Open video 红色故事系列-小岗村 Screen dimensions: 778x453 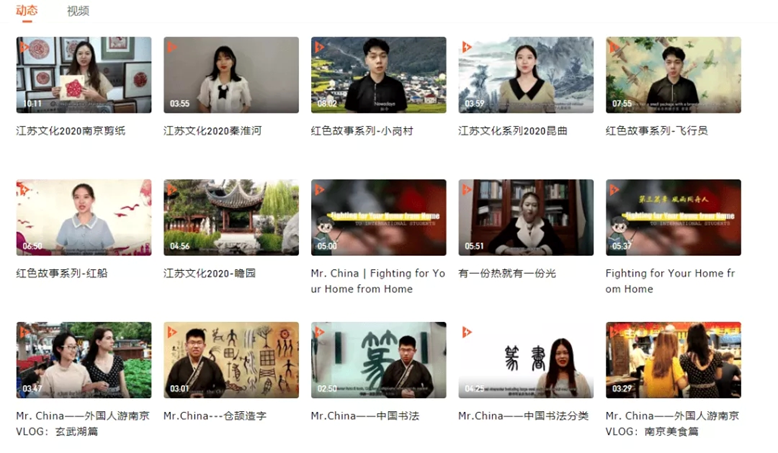[378, 75]
